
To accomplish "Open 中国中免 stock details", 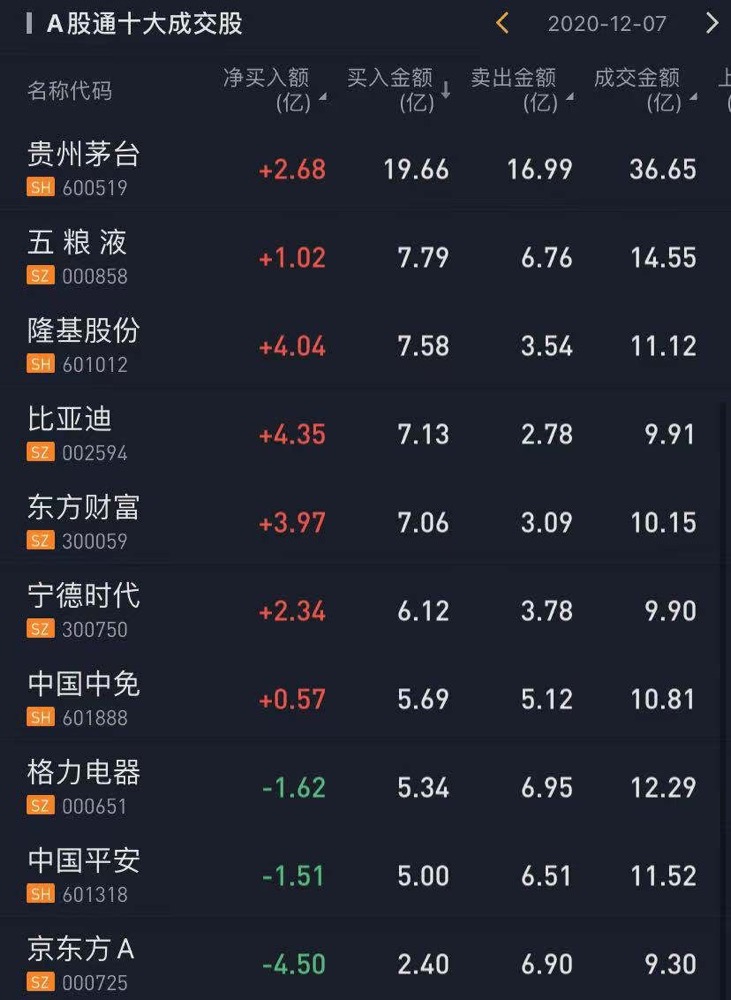I will (84, 697).
